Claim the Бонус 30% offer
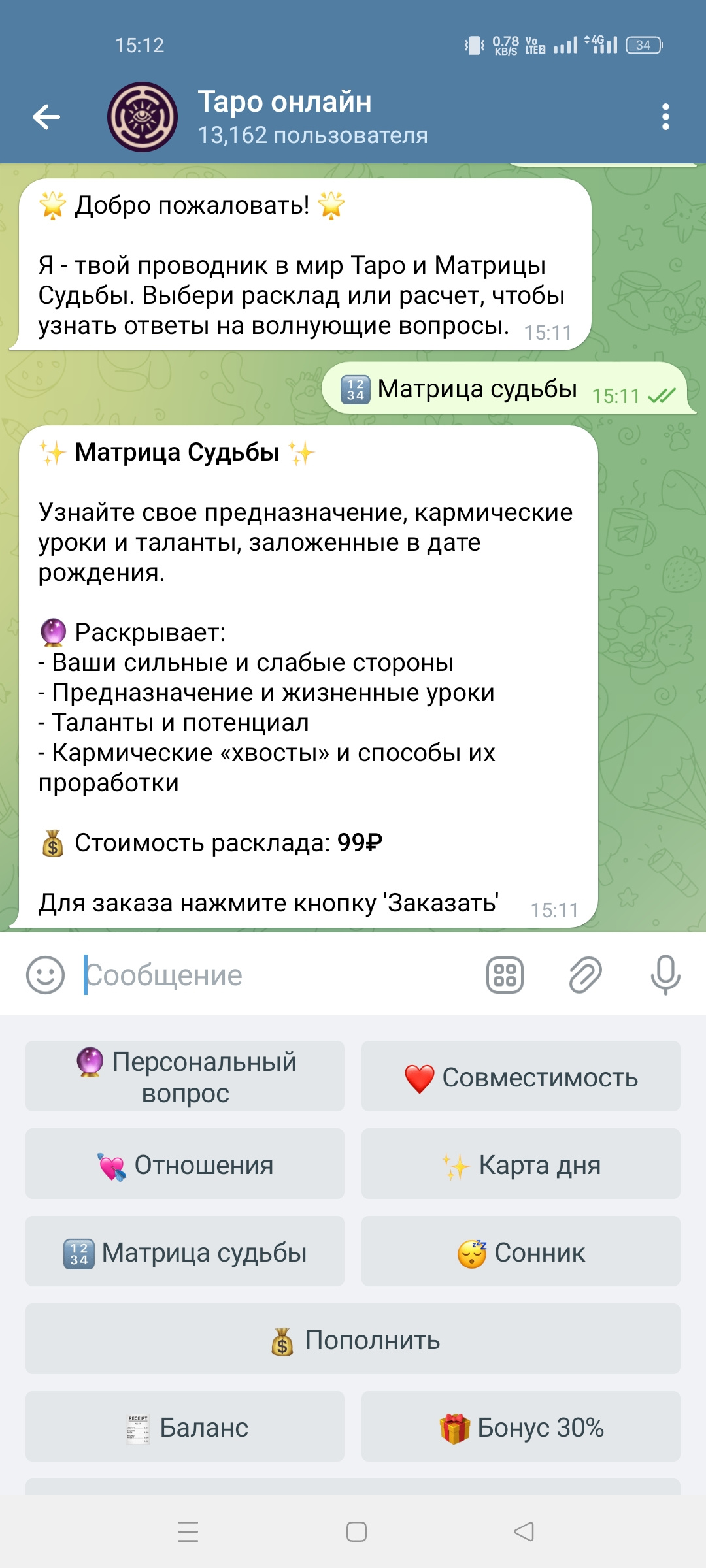706x1568 pixels. [x=521, y=1426]
